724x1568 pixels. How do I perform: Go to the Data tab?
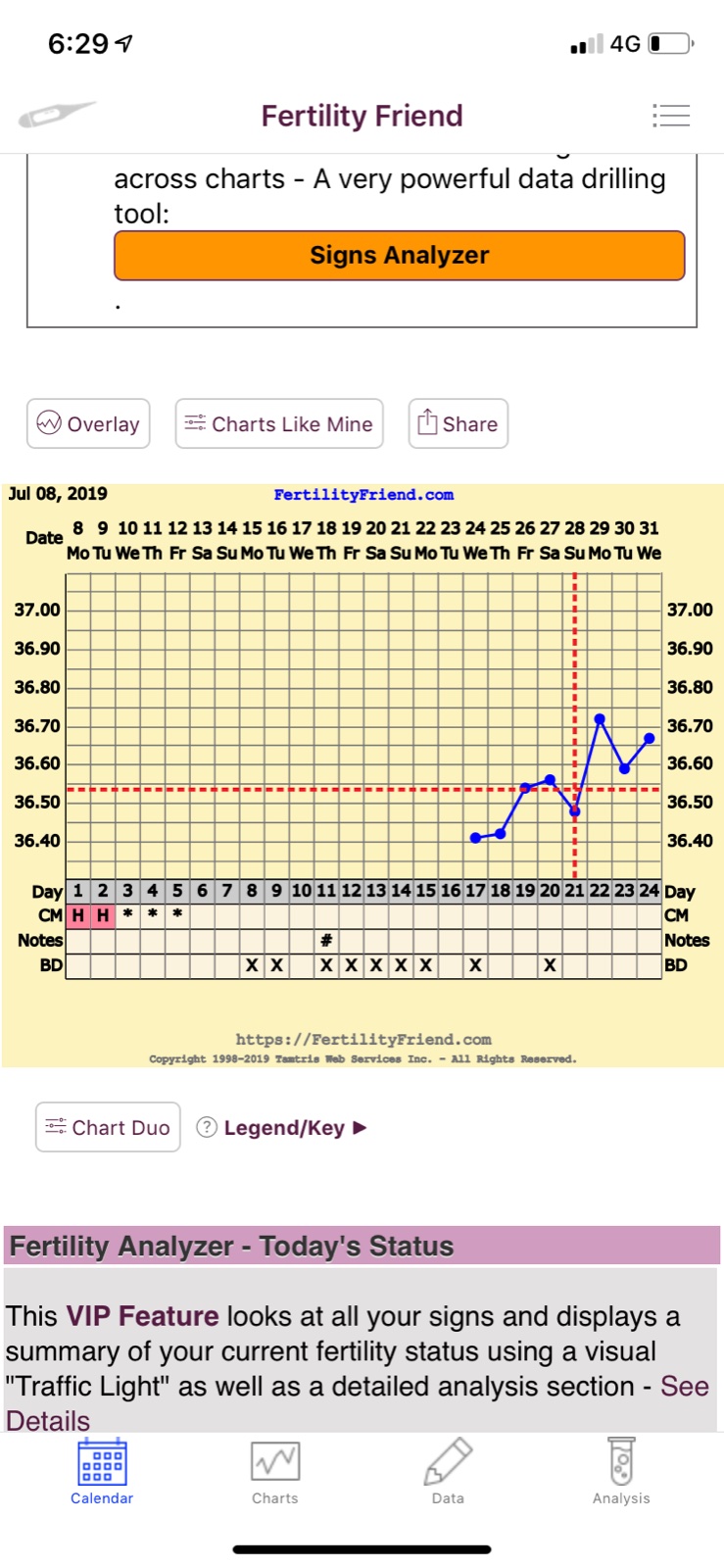448,1472
